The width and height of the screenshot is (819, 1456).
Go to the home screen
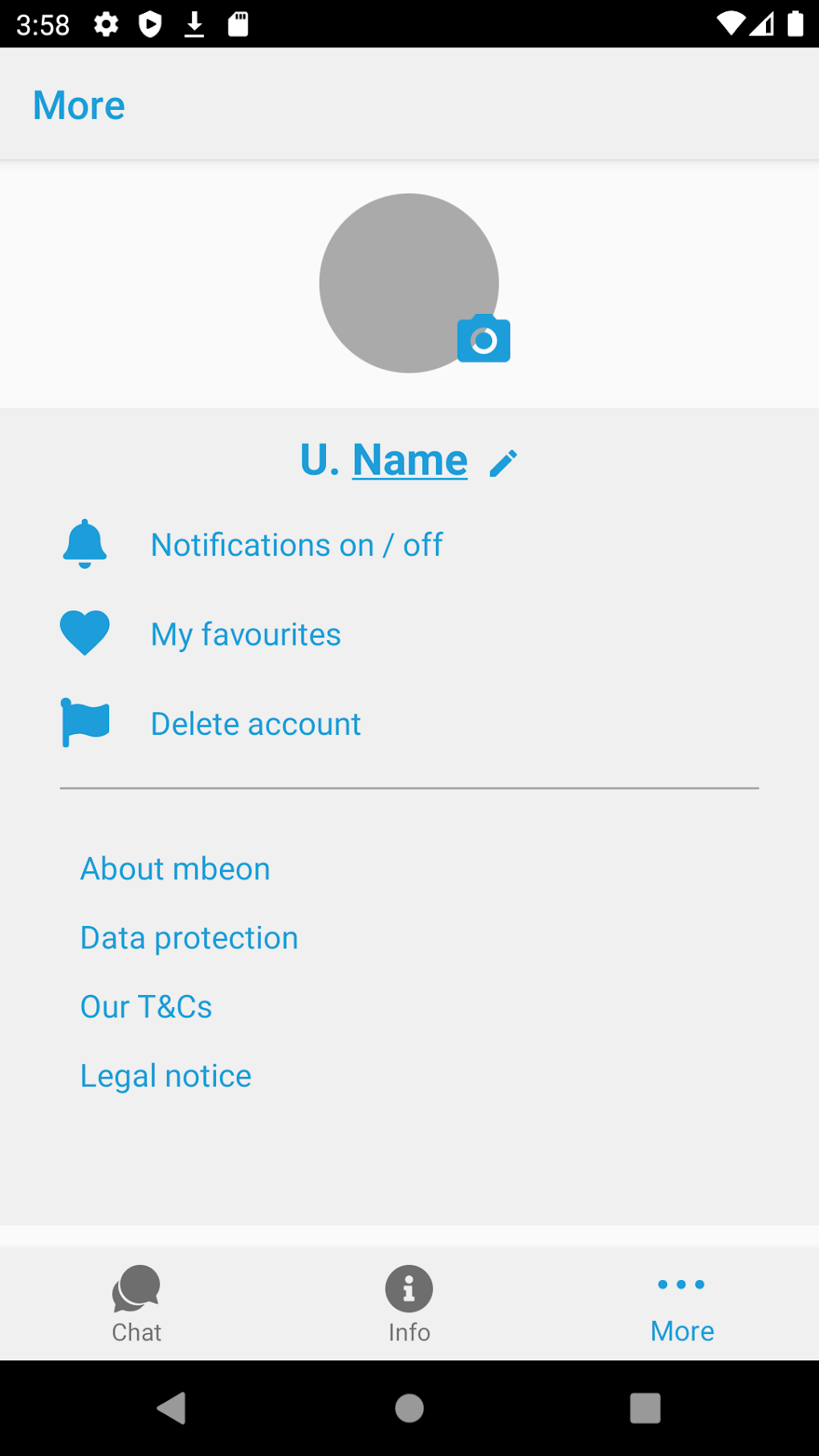[x=409, y=1408]
